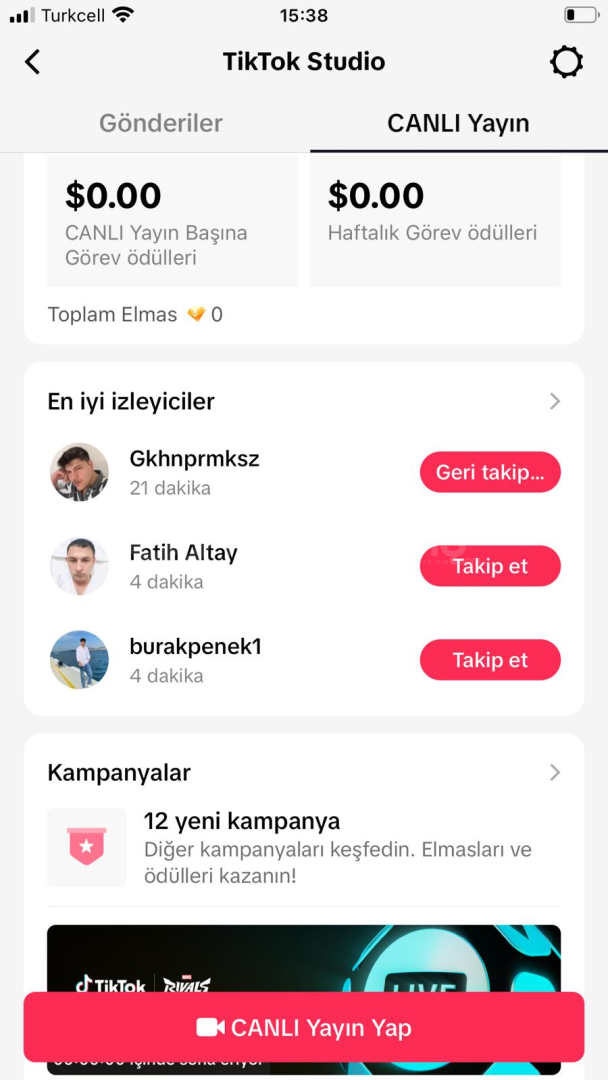Follow back Gkhnprmksz
Image resolution: width=608 pixels, height=1080 pixels.
(490, 473)
